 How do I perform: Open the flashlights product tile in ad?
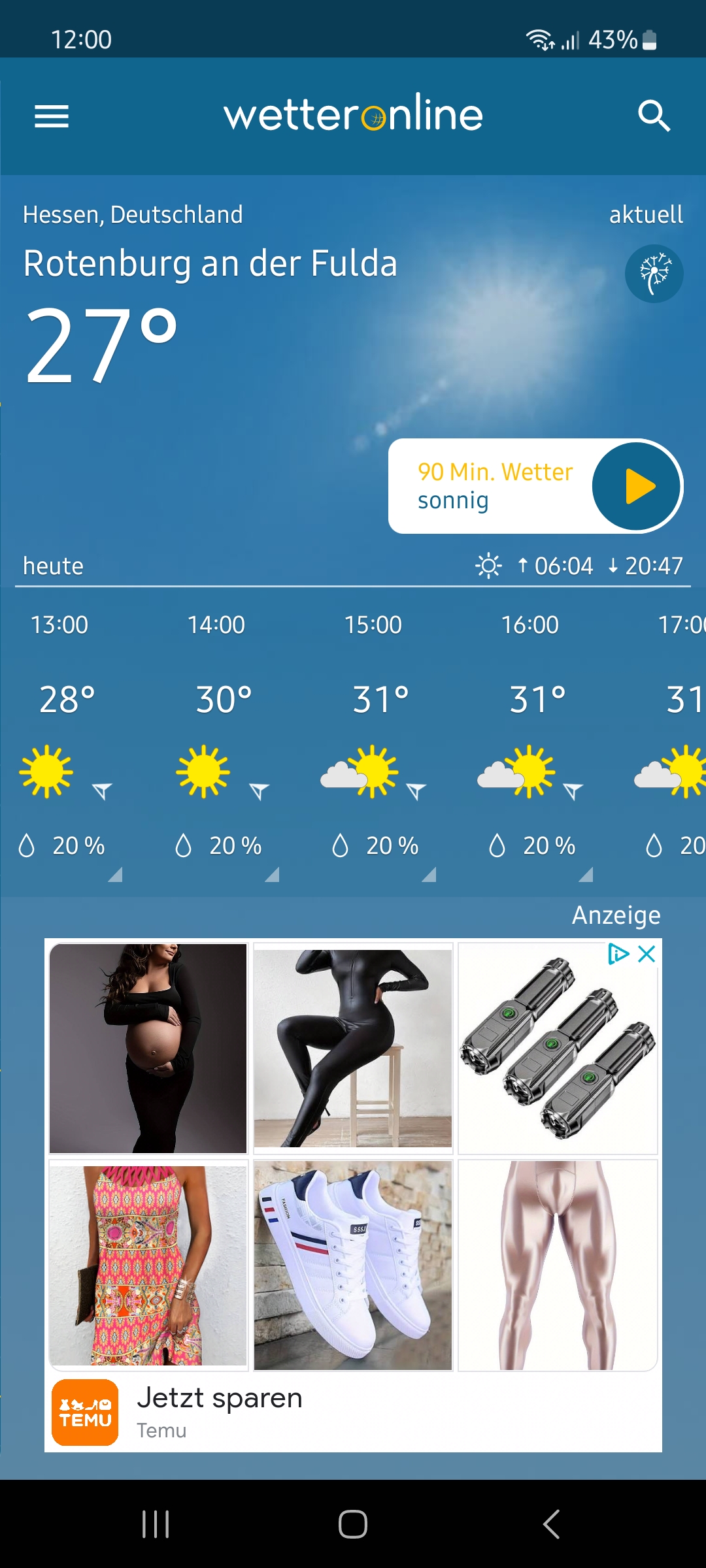pyautogui.click(x=558, y=1049)
